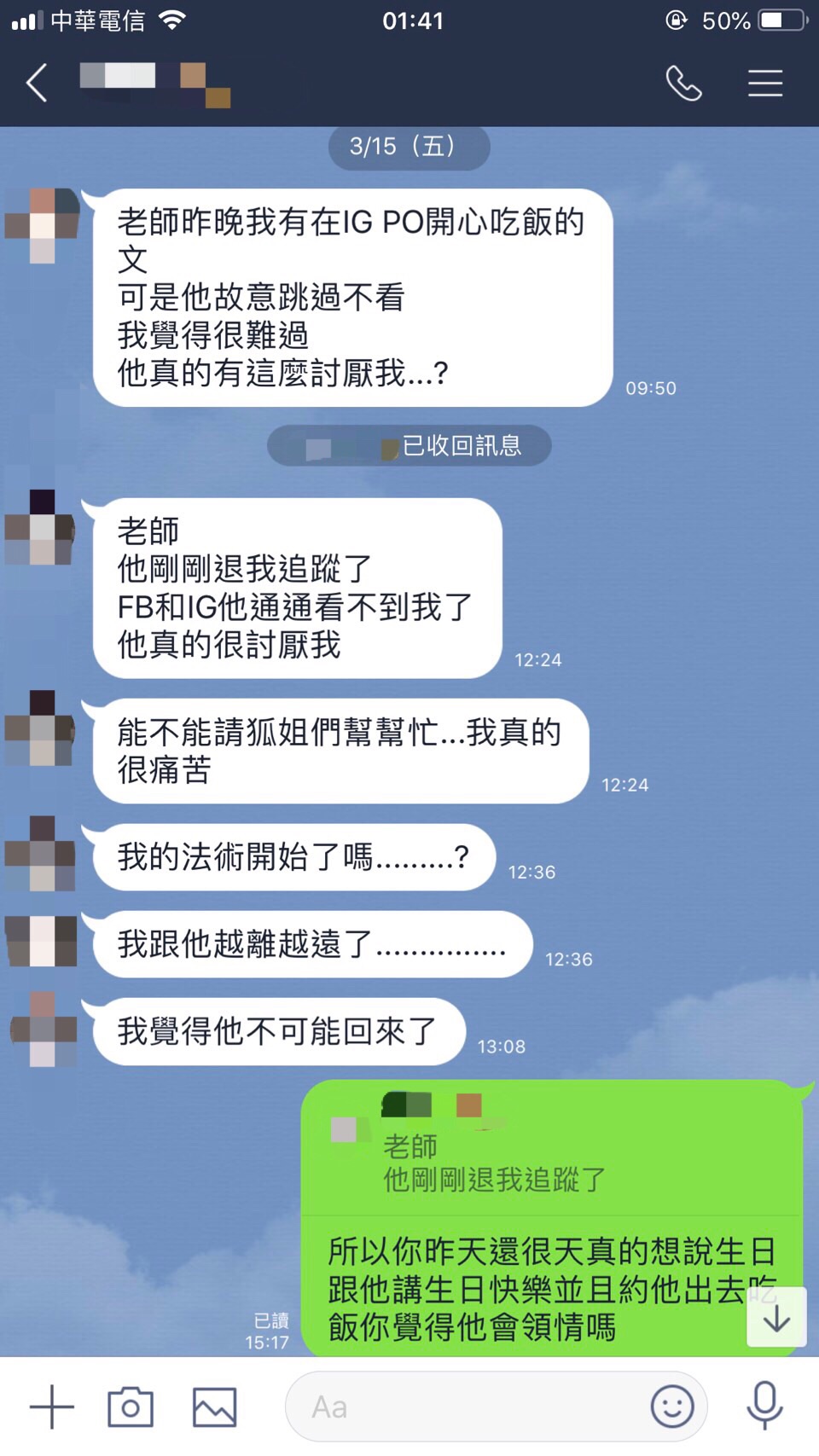Open the chat menu with three lines
819x1456 pixels.
(765, 84)
